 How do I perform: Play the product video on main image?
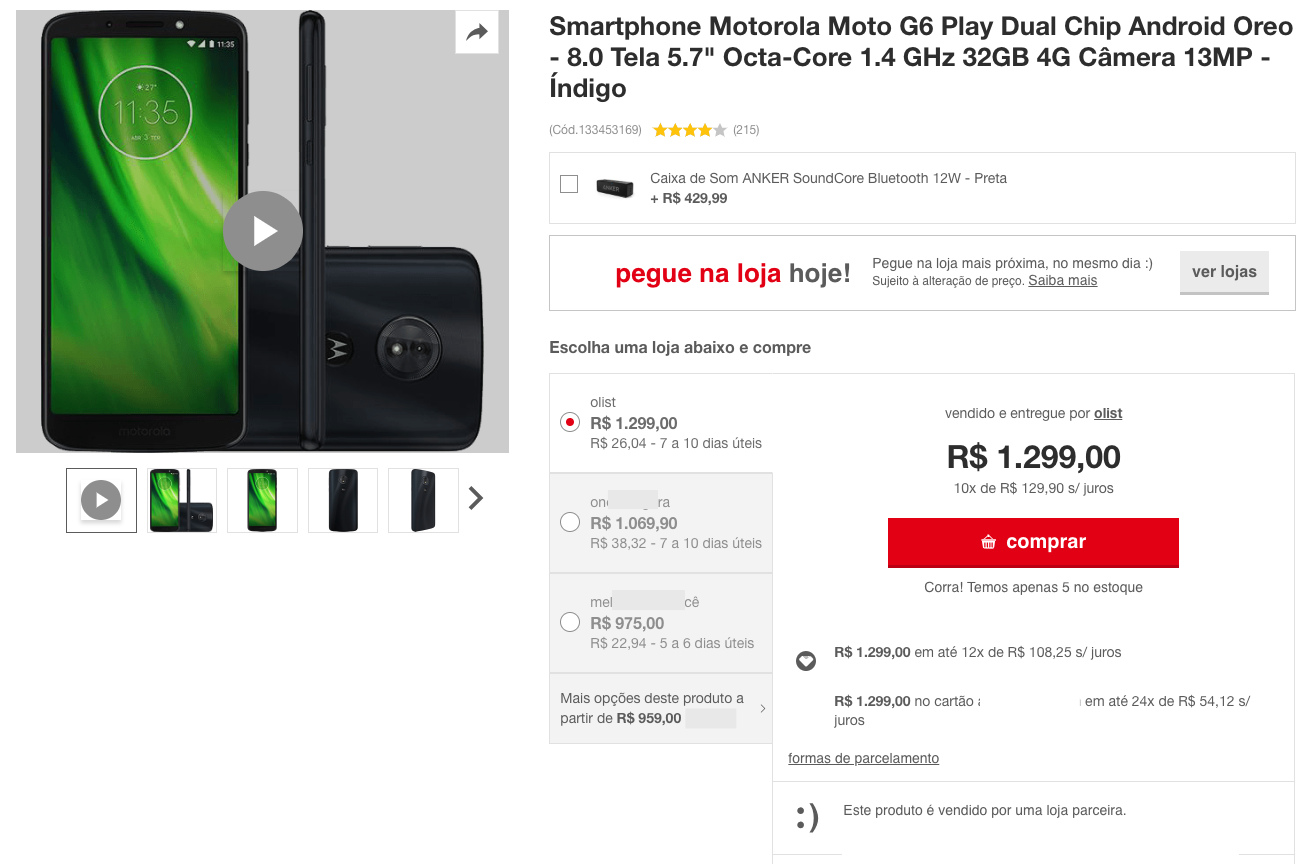click(263, 231)
